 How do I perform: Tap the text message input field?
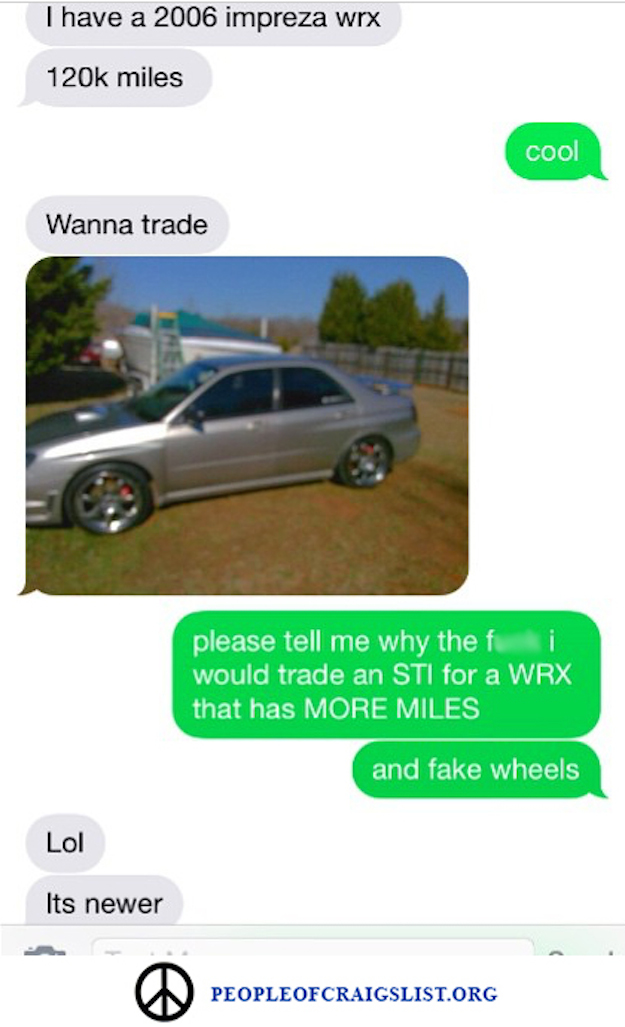coord(312,948)
